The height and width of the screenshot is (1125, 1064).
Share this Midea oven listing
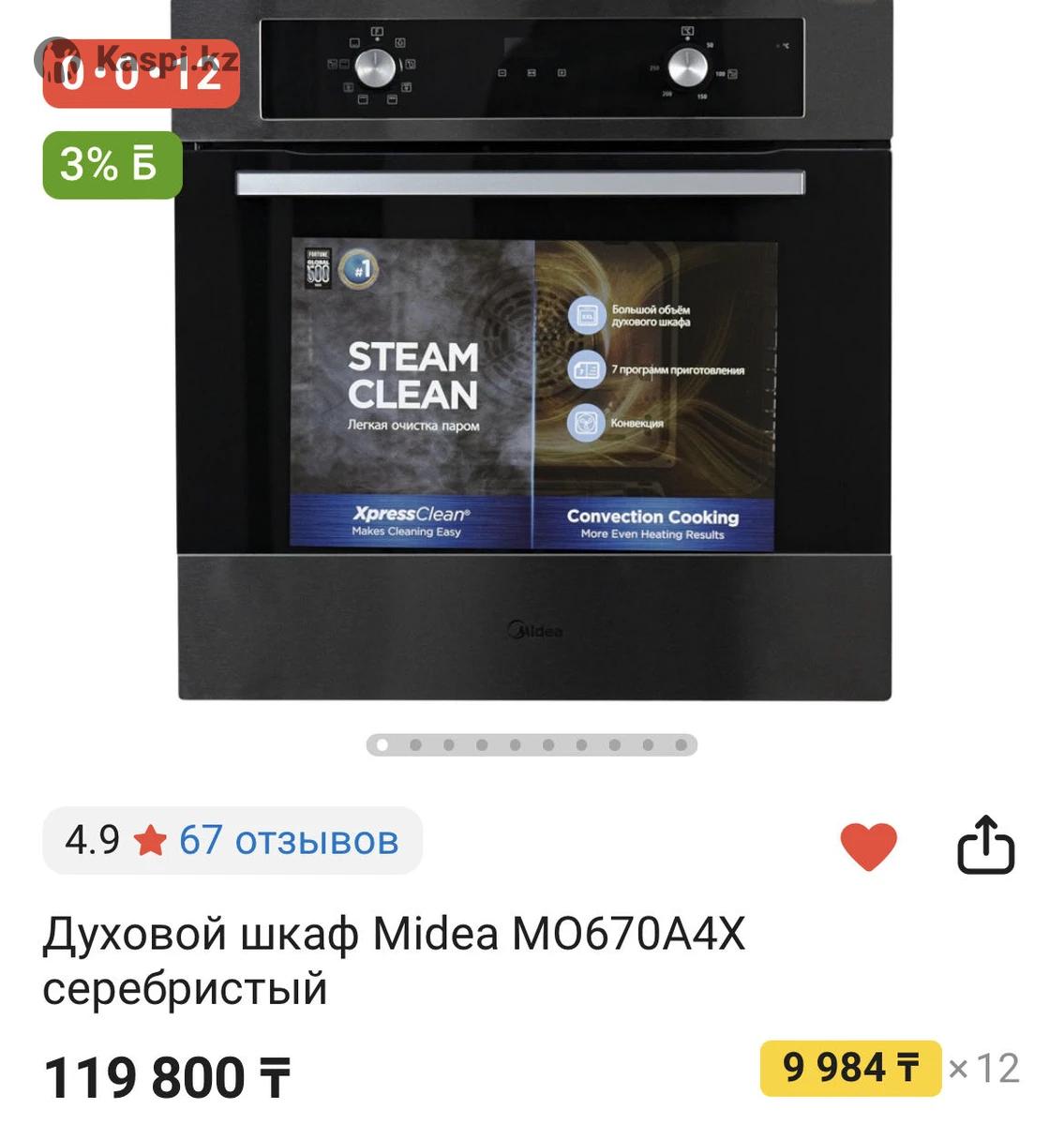click(x=985, y=845)
